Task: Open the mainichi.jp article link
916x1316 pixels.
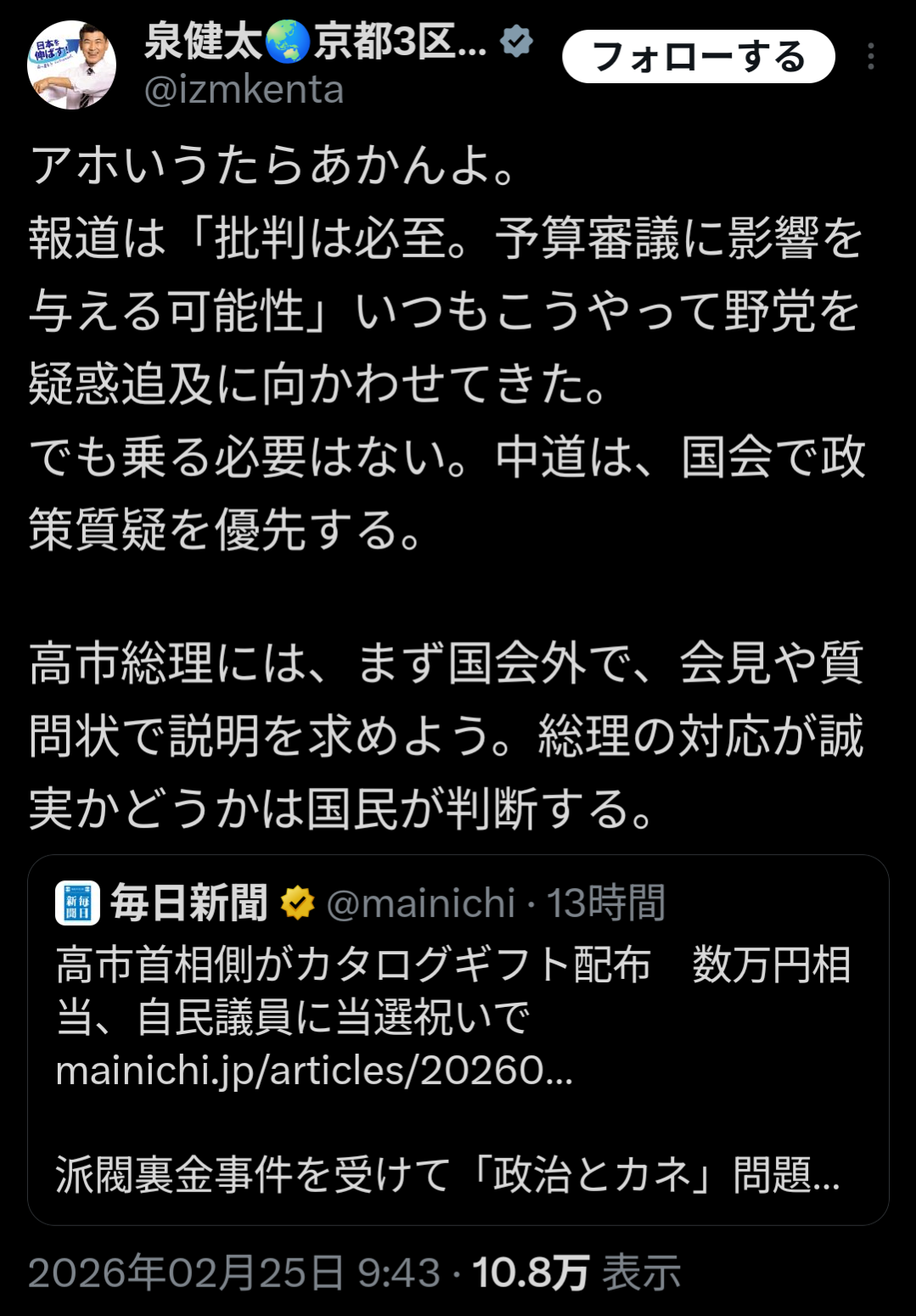Action: 314,1071
